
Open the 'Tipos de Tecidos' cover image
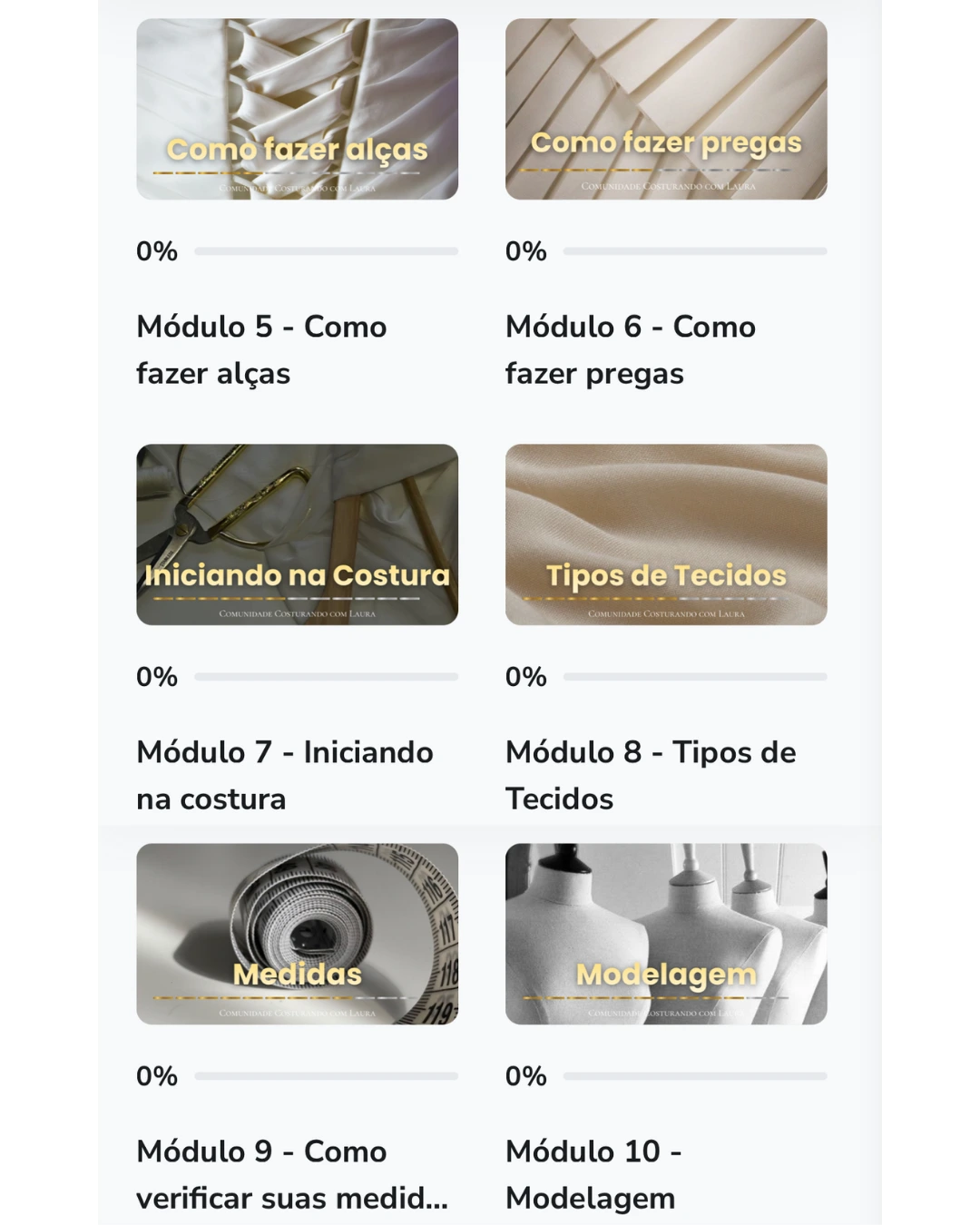(x=666, y=534)
